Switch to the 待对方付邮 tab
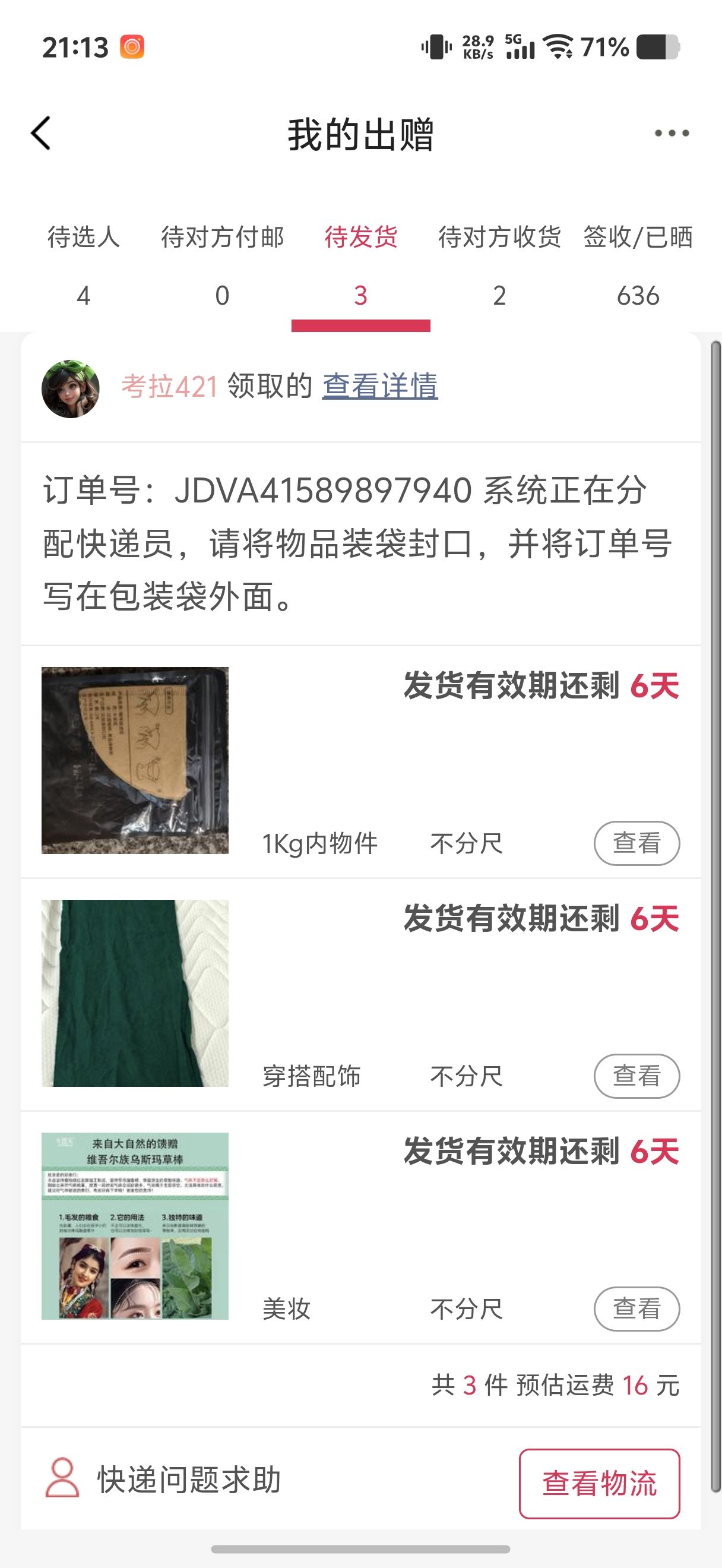 [222, 263]
